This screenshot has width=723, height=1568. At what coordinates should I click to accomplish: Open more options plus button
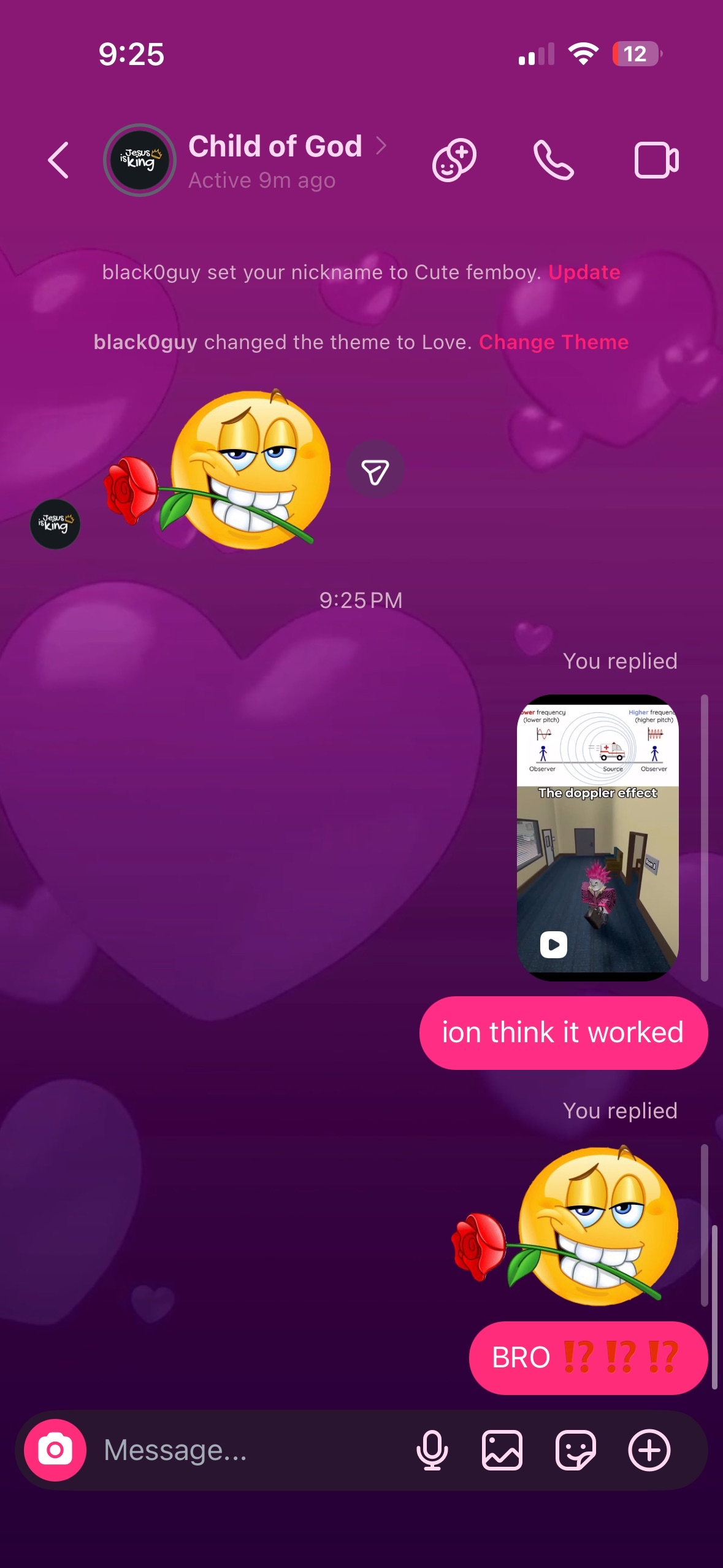point(649,1450)
